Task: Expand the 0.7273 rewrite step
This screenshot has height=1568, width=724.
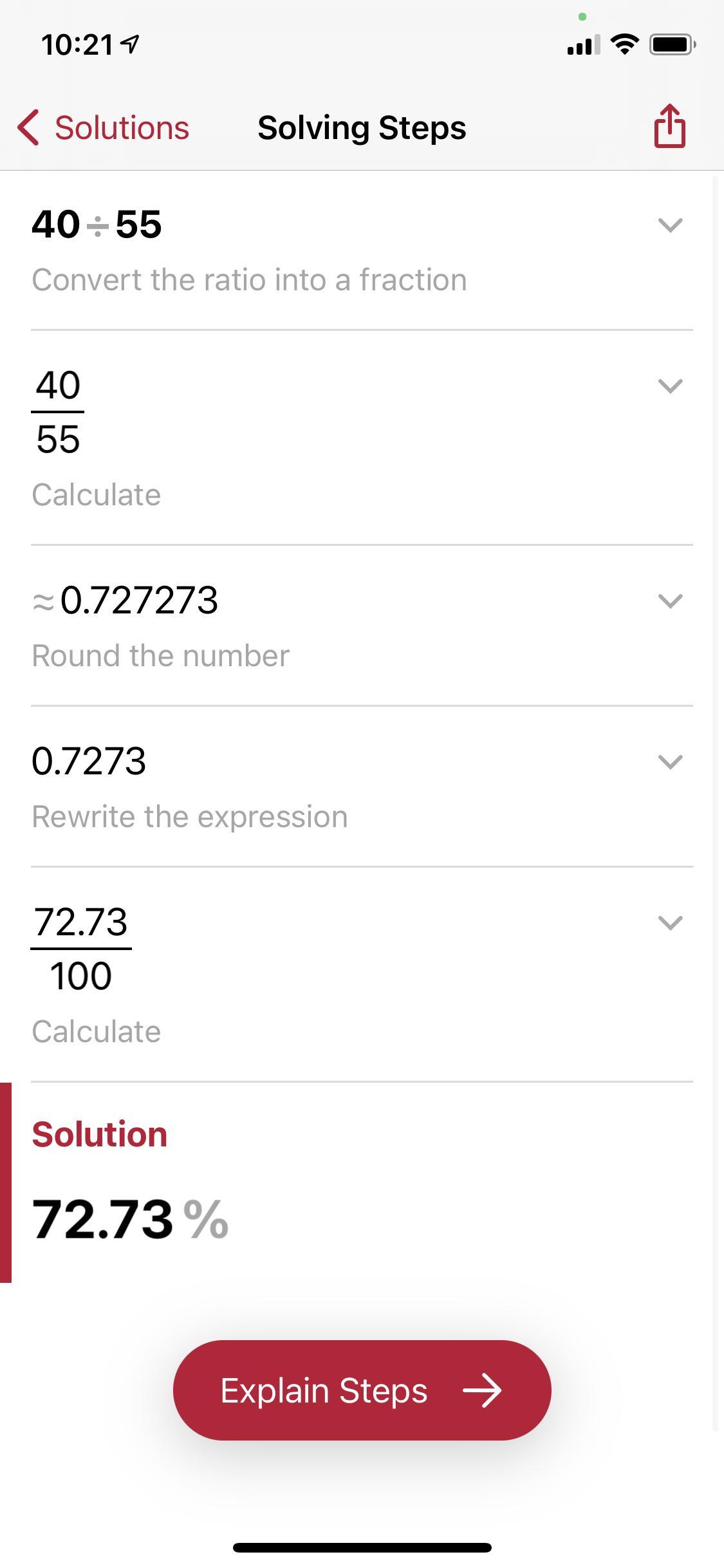Action: [x=670, y=762]
